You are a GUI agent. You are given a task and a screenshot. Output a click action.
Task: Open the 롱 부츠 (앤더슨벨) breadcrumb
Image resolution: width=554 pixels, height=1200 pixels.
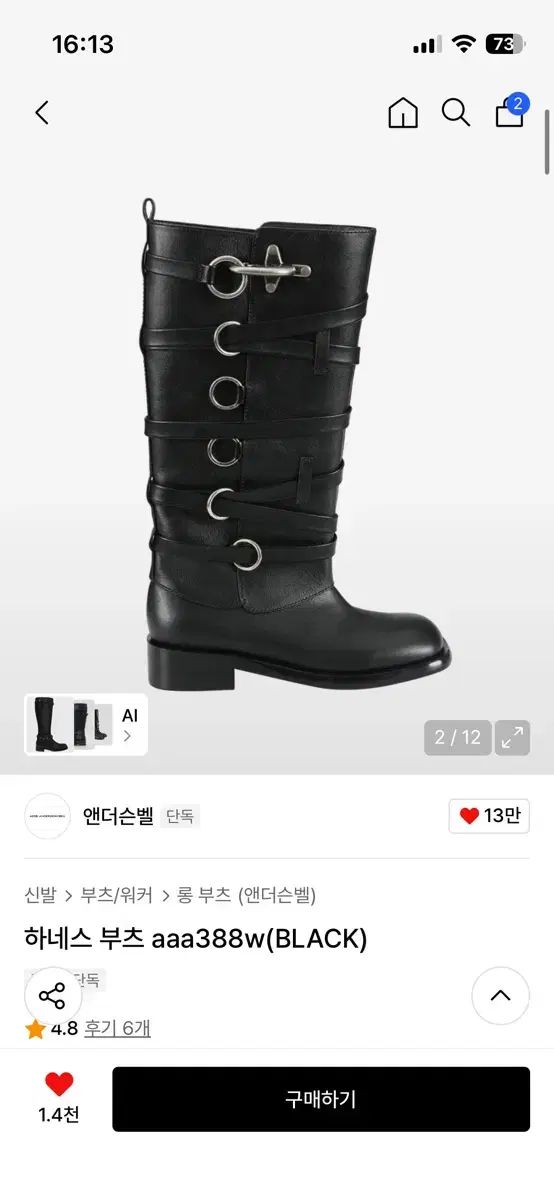coord(246,895)
